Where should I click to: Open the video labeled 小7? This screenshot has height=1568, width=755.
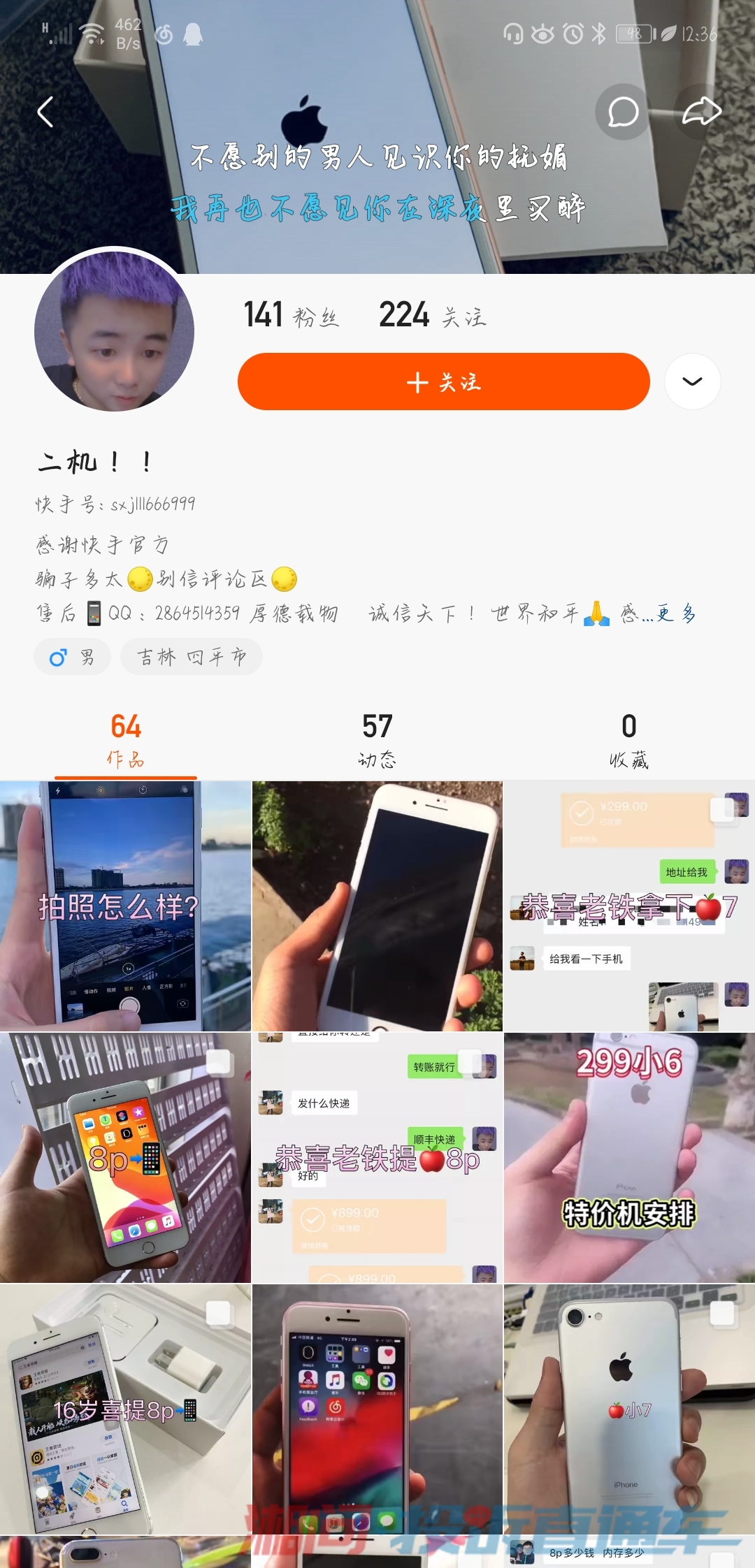pyautogui.click(x=628, y=1409)
